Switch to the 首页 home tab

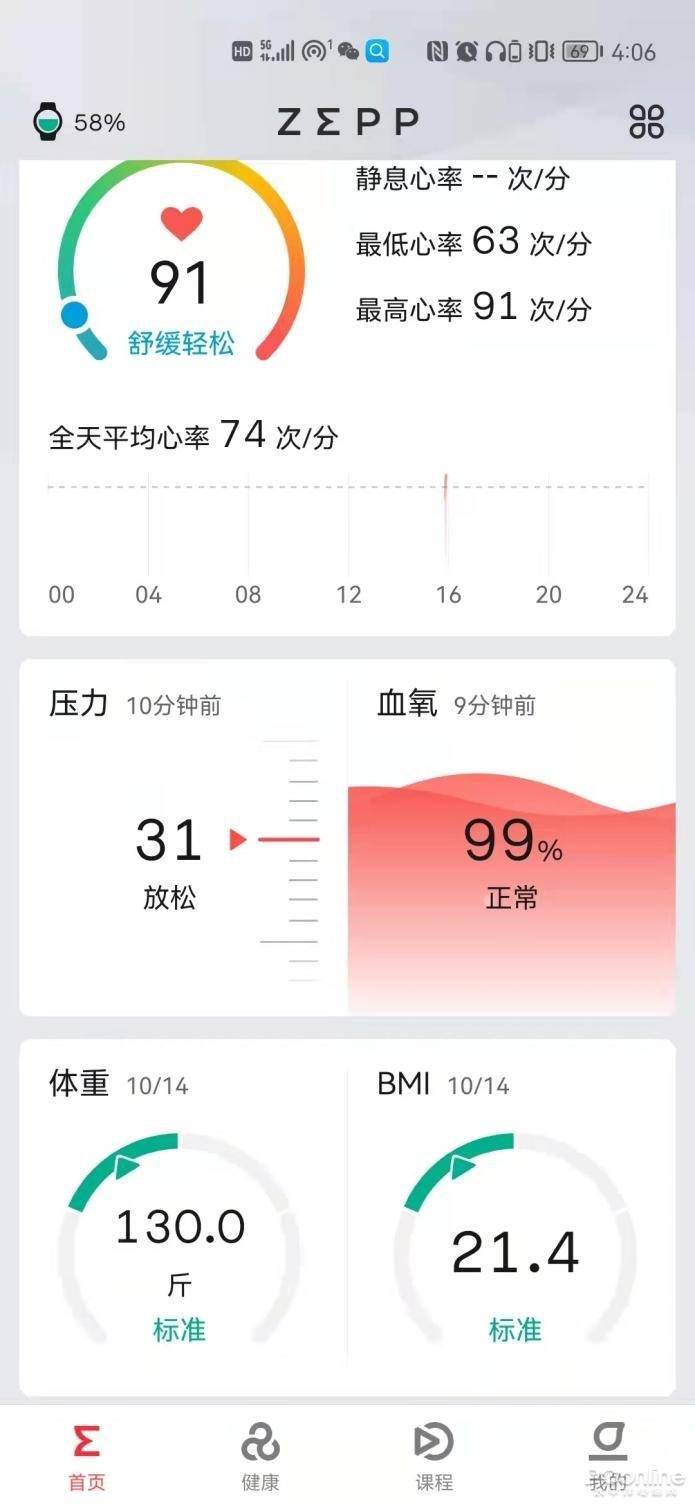pyautogui.click(x=86, y=1456)
